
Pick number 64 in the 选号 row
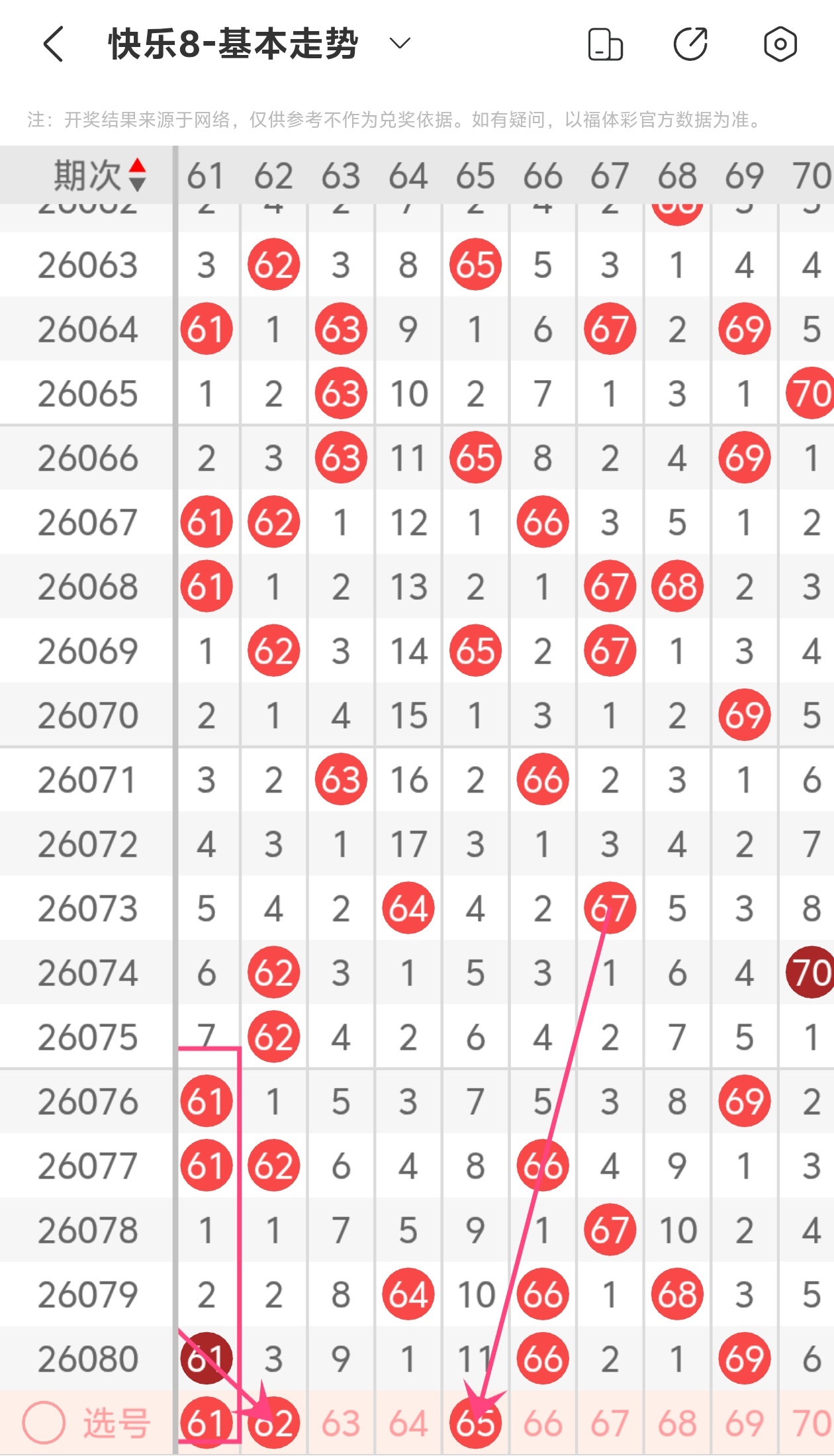(408, 1423)
